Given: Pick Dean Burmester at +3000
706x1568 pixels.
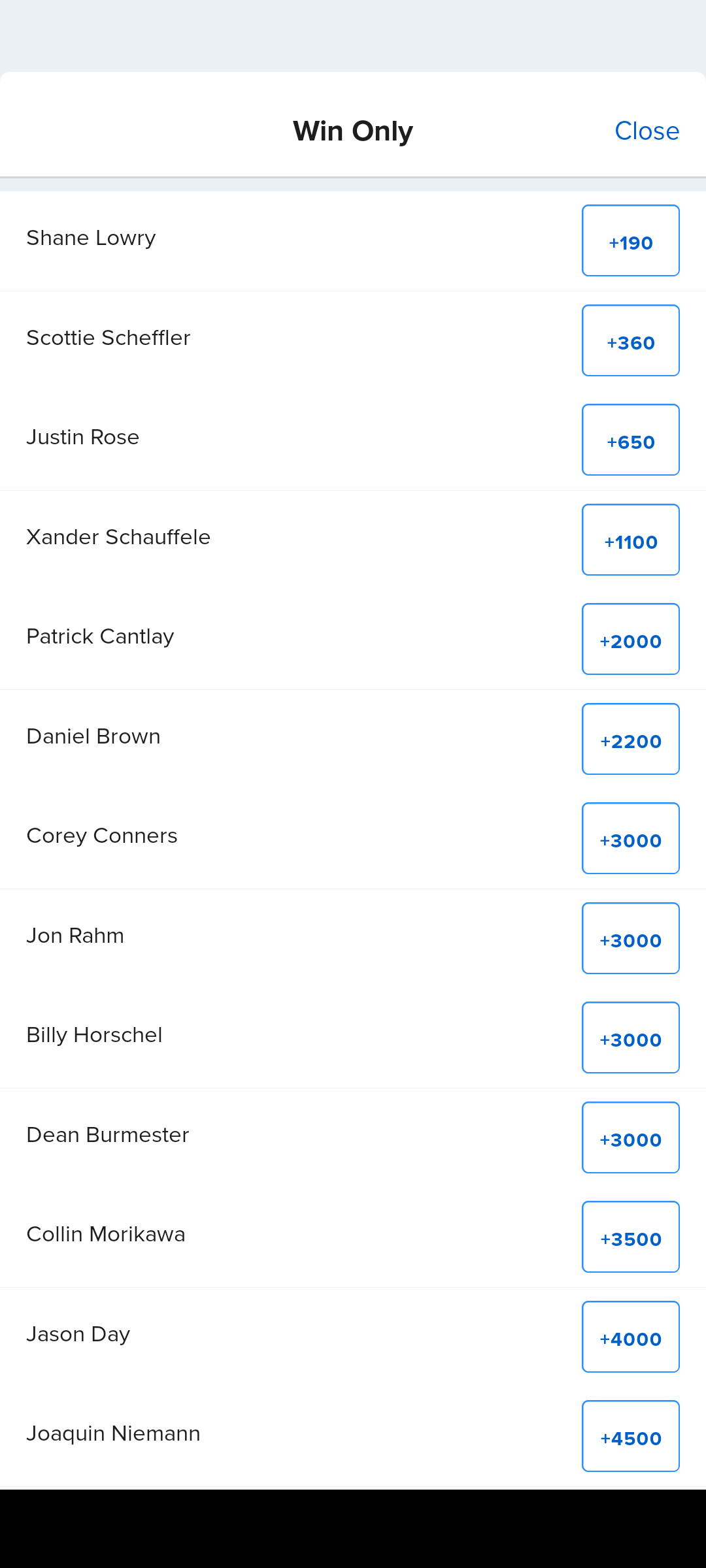Looking at the screenshot, I should point(630,1137).
